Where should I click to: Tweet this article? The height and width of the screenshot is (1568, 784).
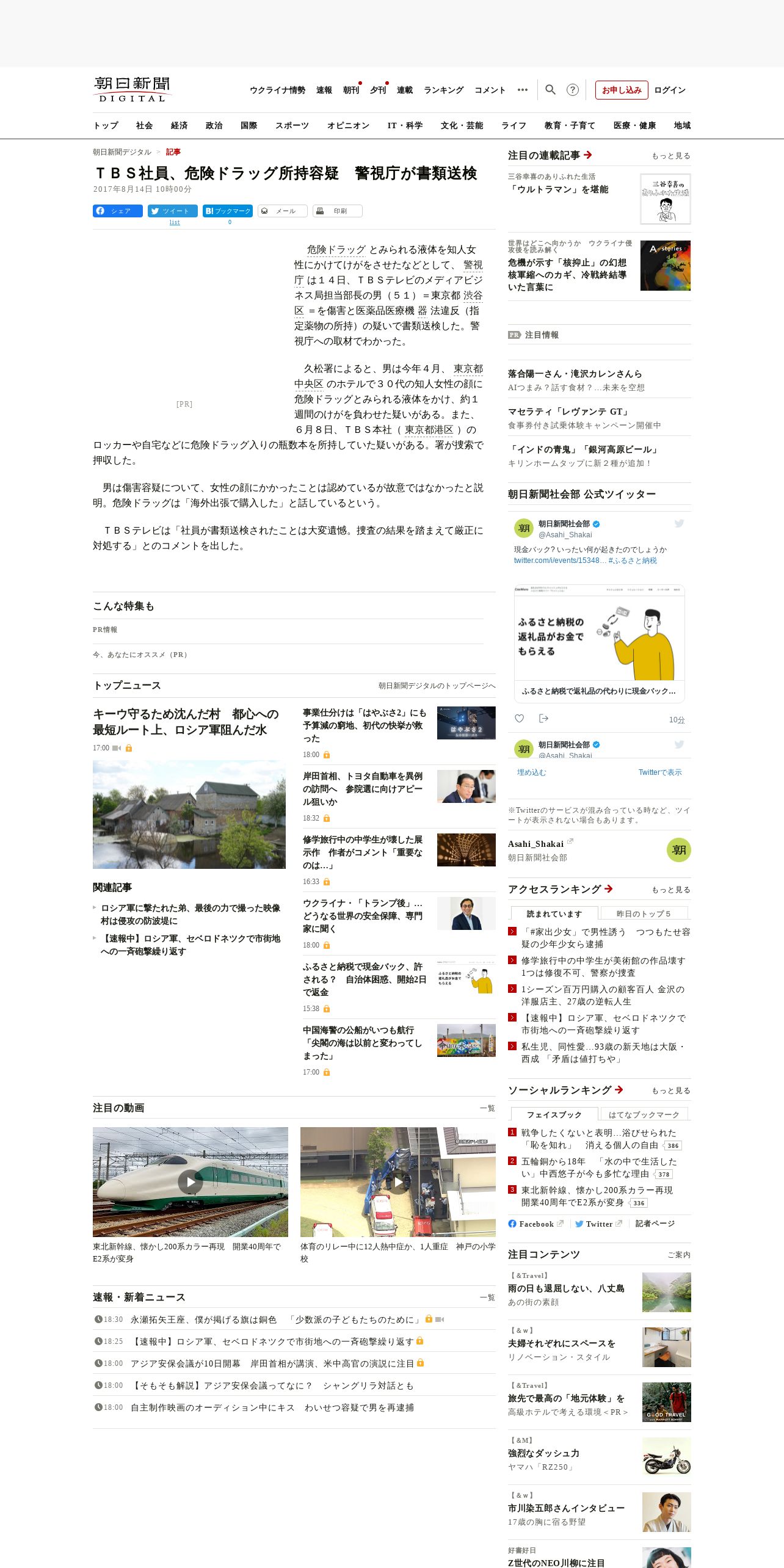tap(173, 211)
